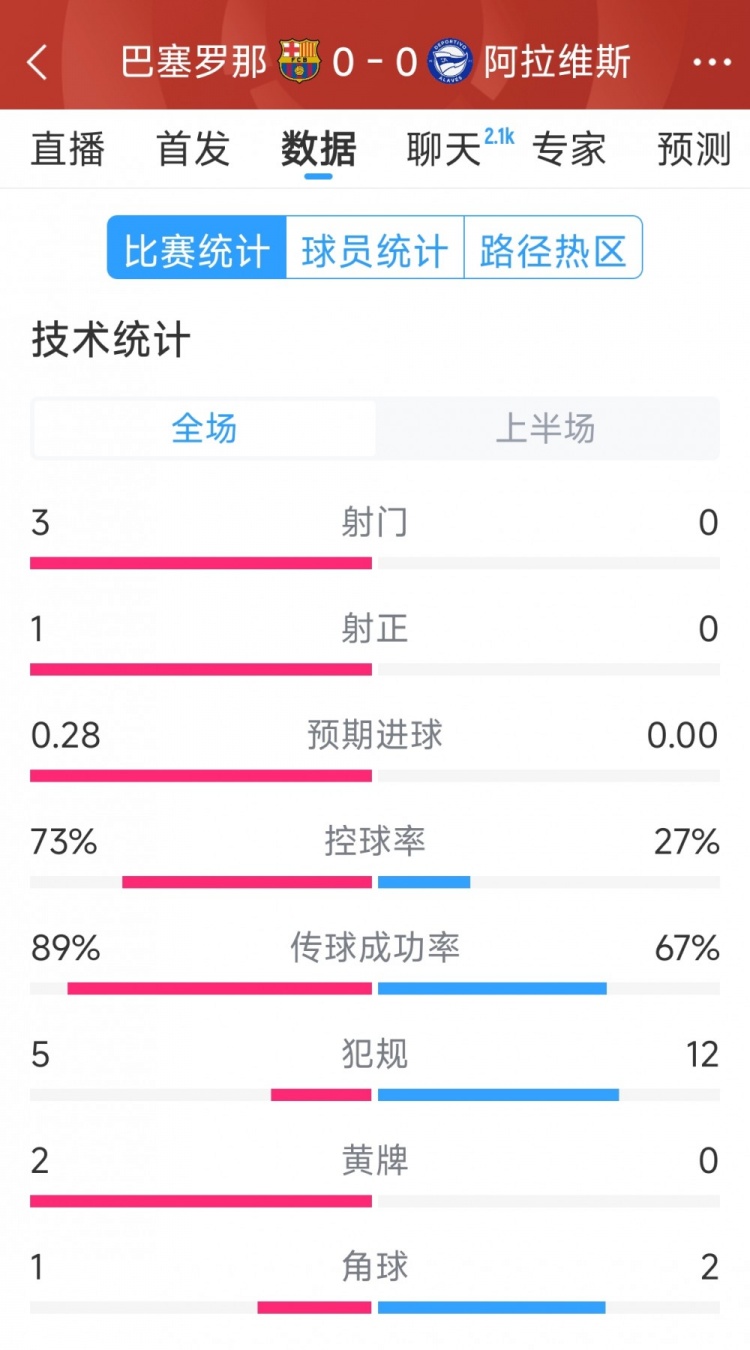Open the 聊天 chat tab

tap(445, 150)
